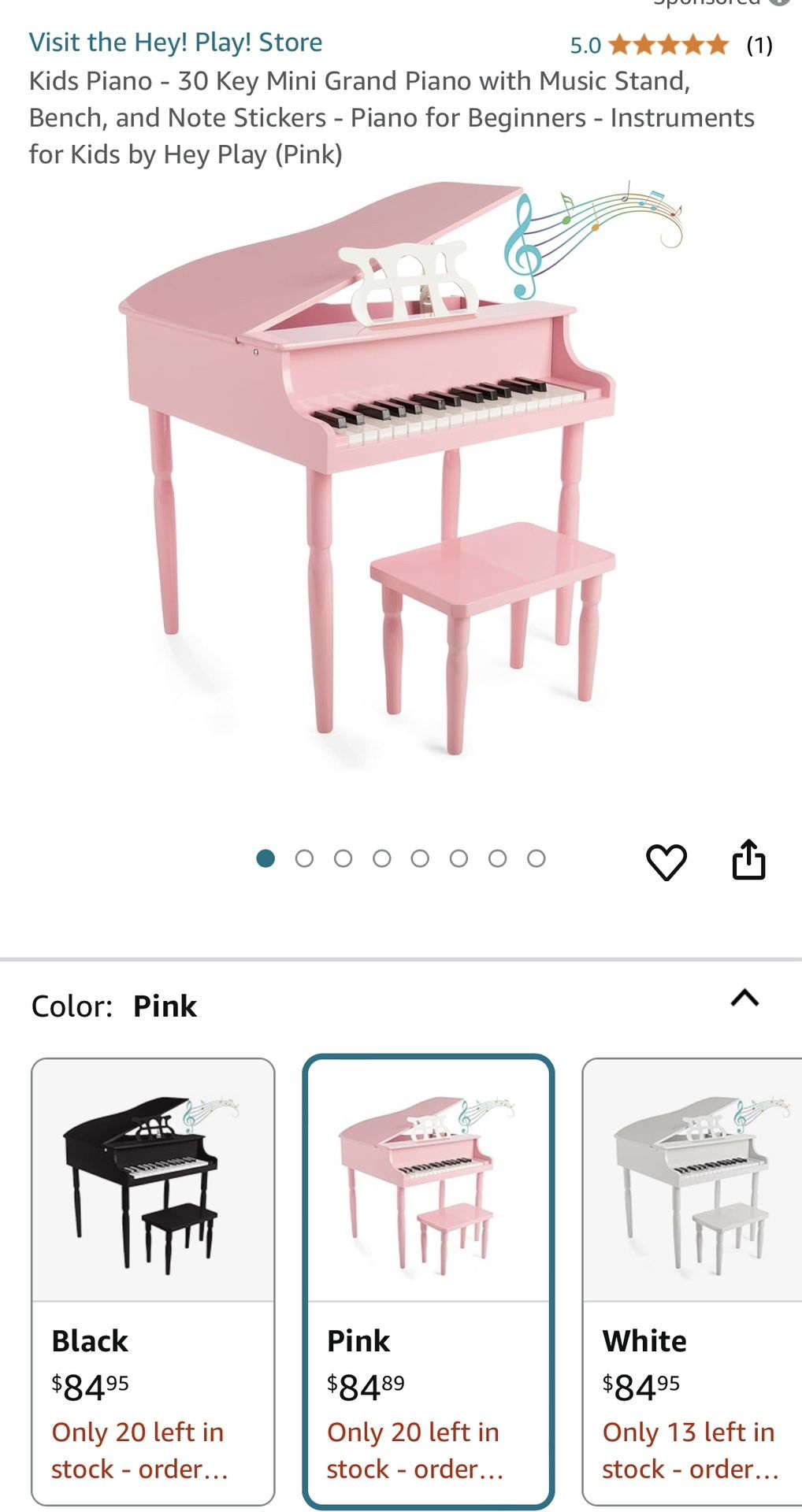Screen dimensions: 802x1512
Task: Open the share options icon
Action: point(750,860)
